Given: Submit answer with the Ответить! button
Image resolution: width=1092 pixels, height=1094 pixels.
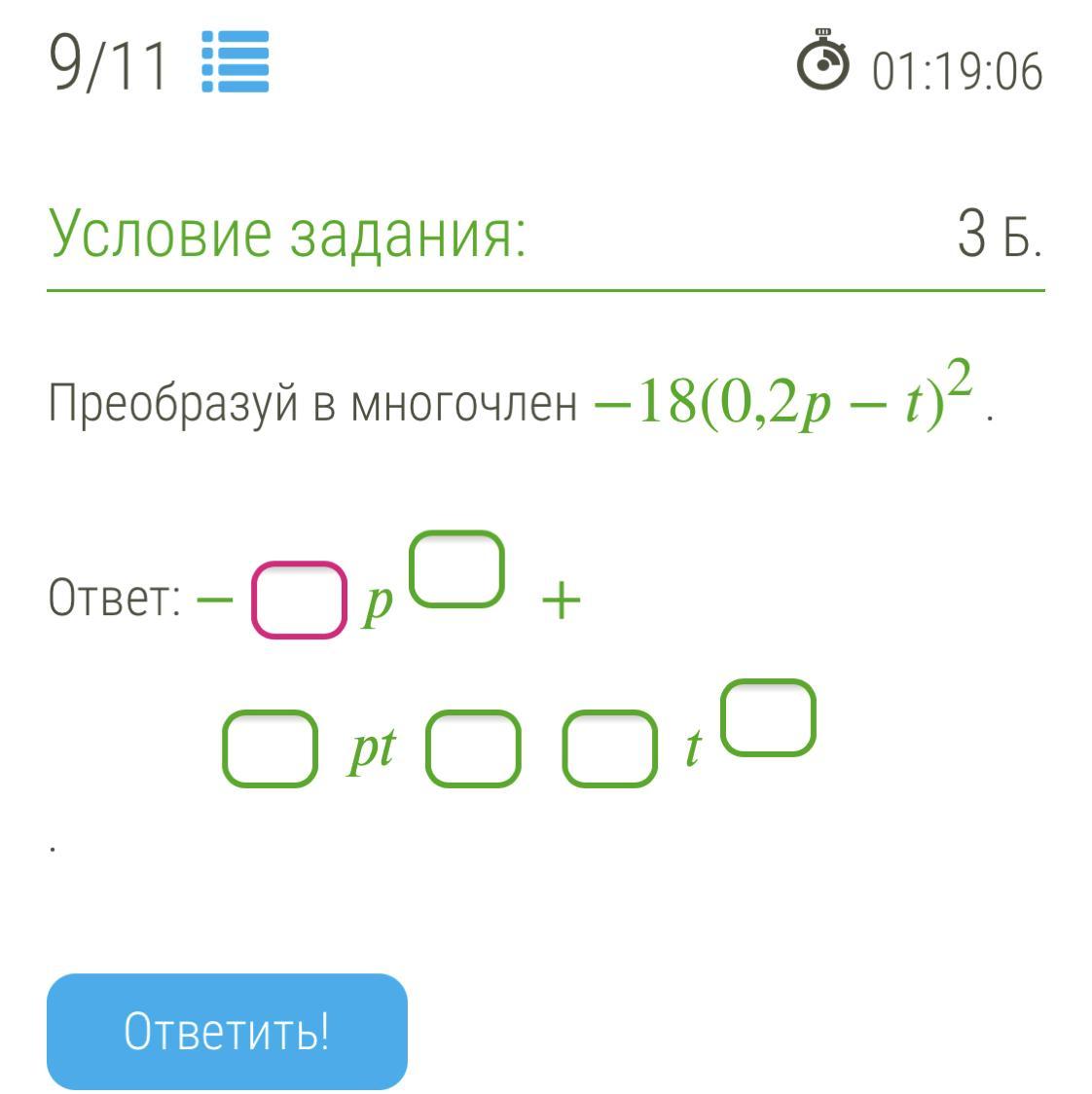Looking at the screenshot, I should 227,1031.
